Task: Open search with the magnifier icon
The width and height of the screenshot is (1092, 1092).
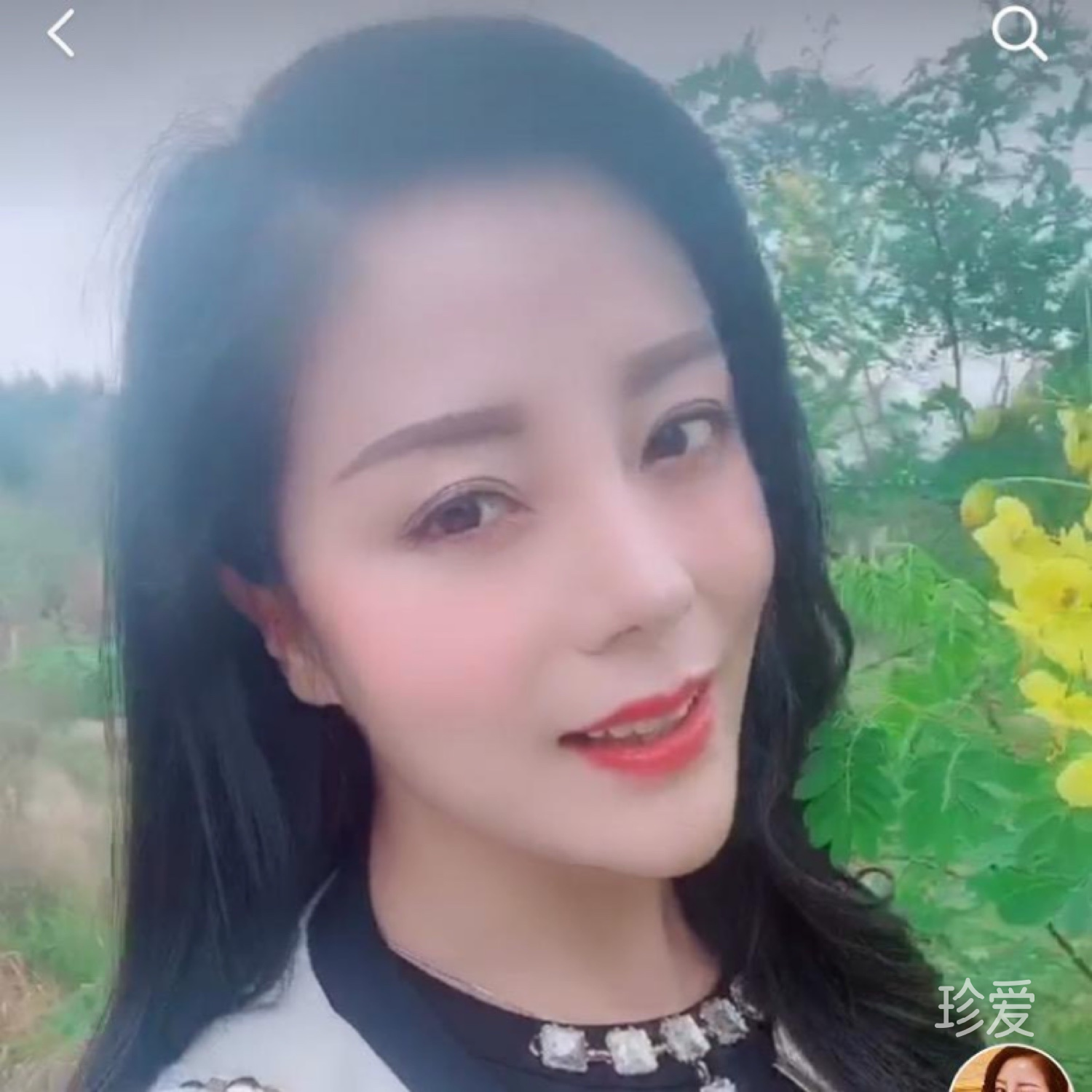Action: point(1019,33)
